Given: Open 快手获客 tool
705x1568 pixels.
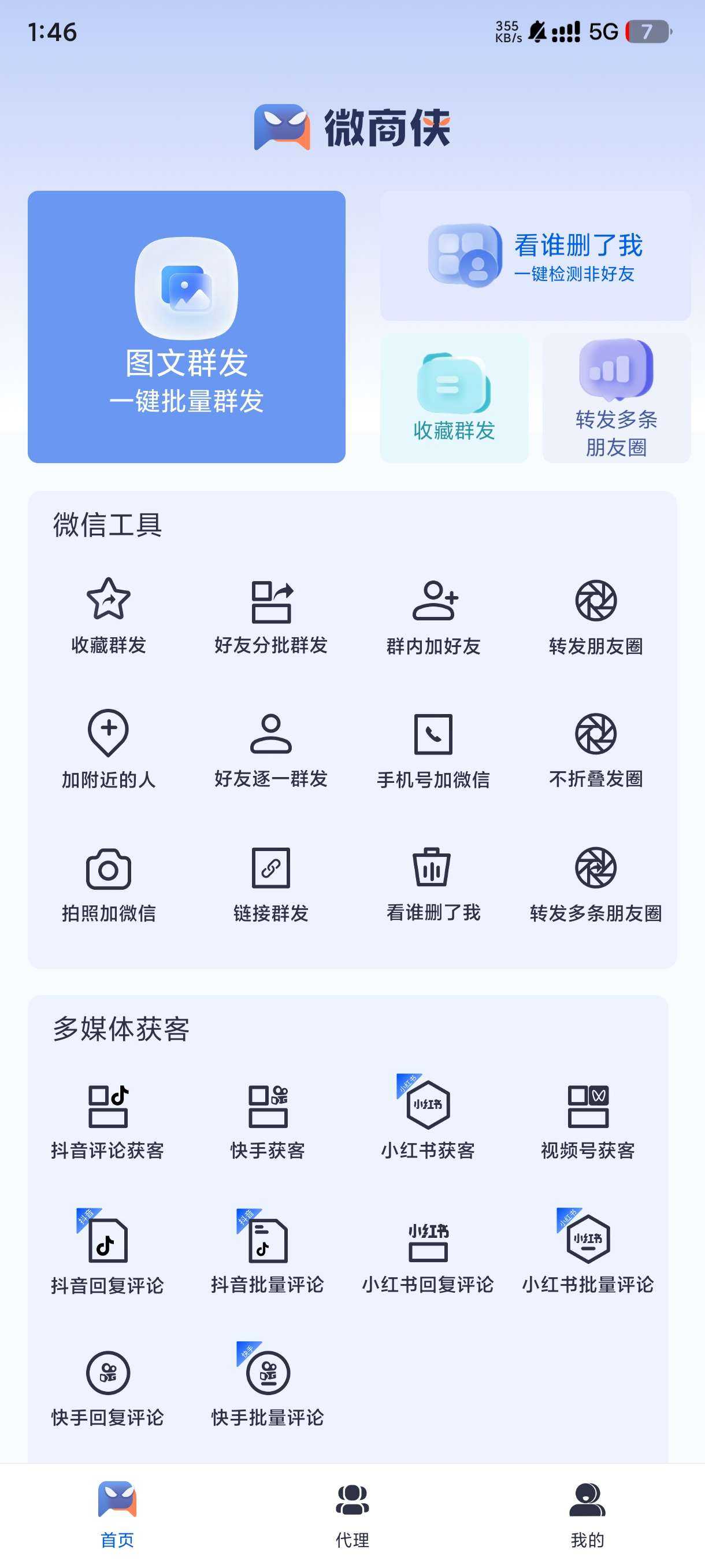Looking at the screenshot, I should (268, 1121).
